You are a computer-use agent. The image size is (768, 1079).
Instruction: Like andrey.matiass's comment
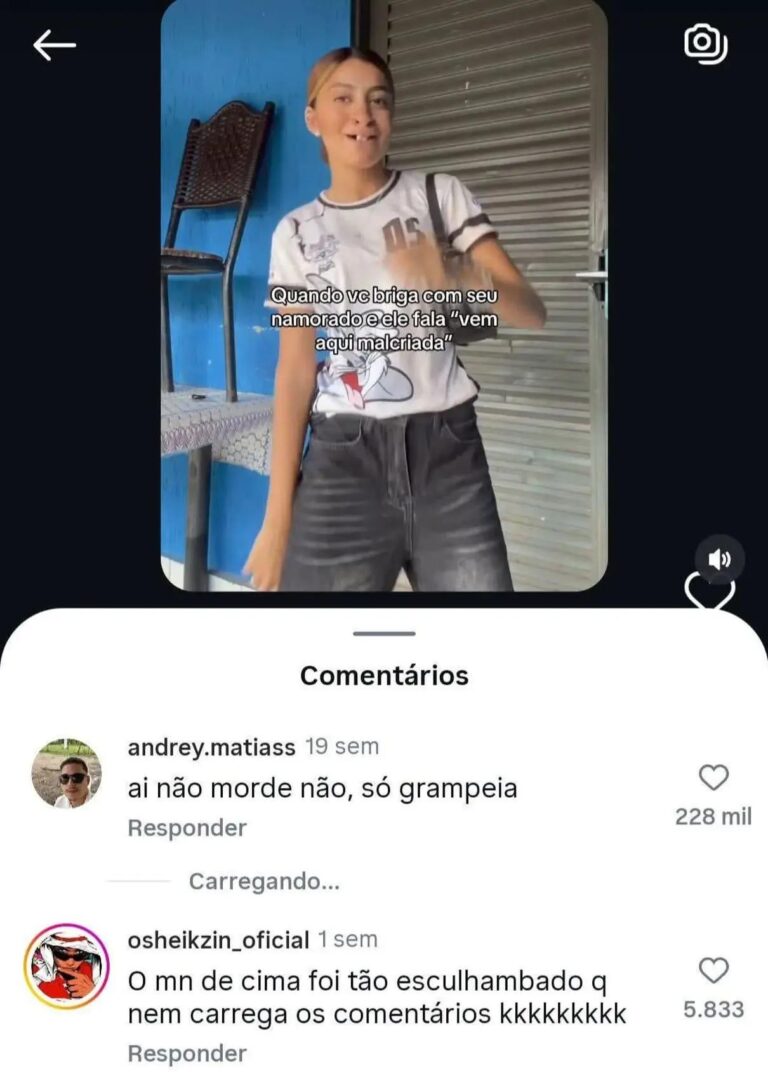coord(713,778)
